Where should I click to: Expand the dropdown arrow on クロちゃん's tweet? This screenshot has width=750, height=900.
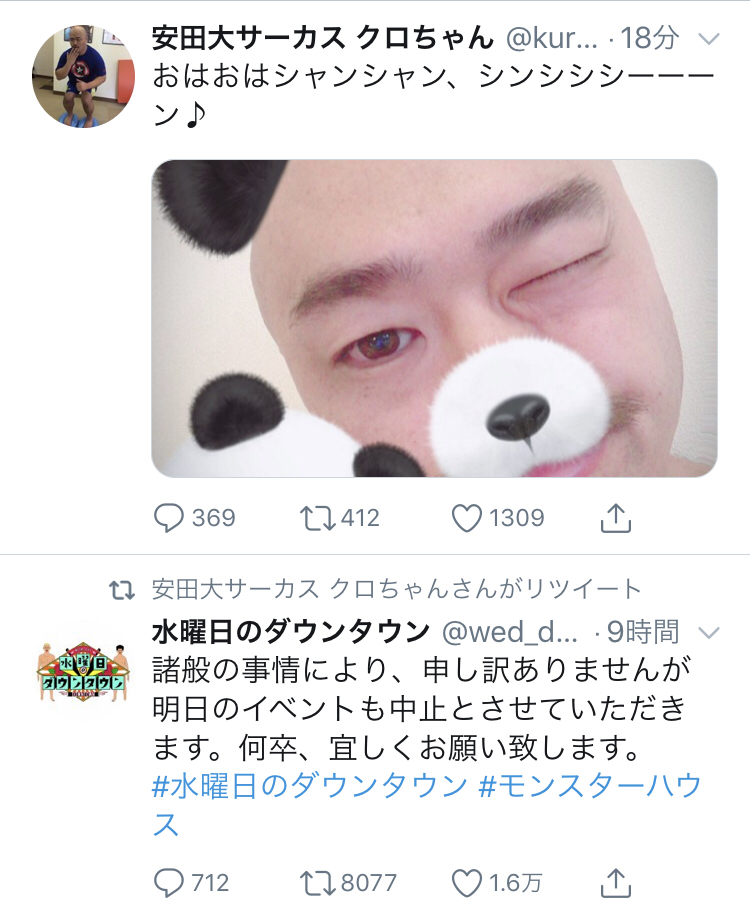click(x=708, y=39)
